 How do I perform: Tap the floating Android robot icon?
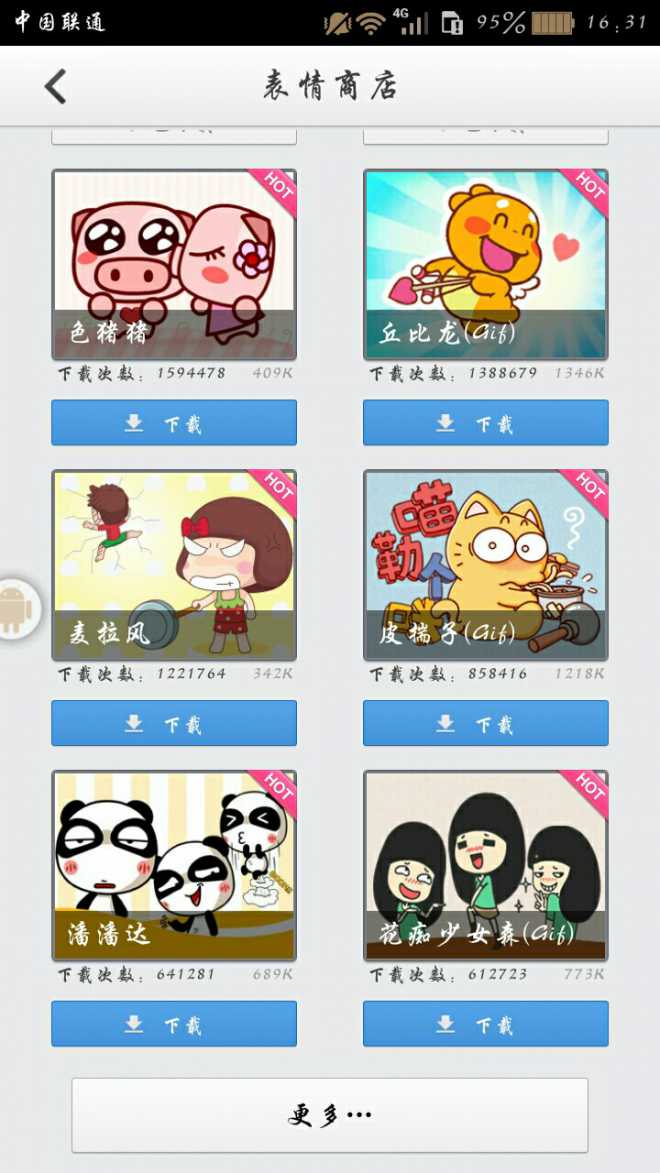(x=17, y=608)
